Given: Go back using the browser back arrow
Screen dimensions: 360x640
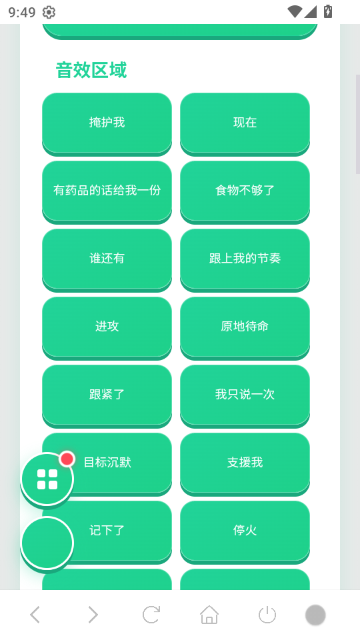Looking at the screenshot, I should pos(35,615).
